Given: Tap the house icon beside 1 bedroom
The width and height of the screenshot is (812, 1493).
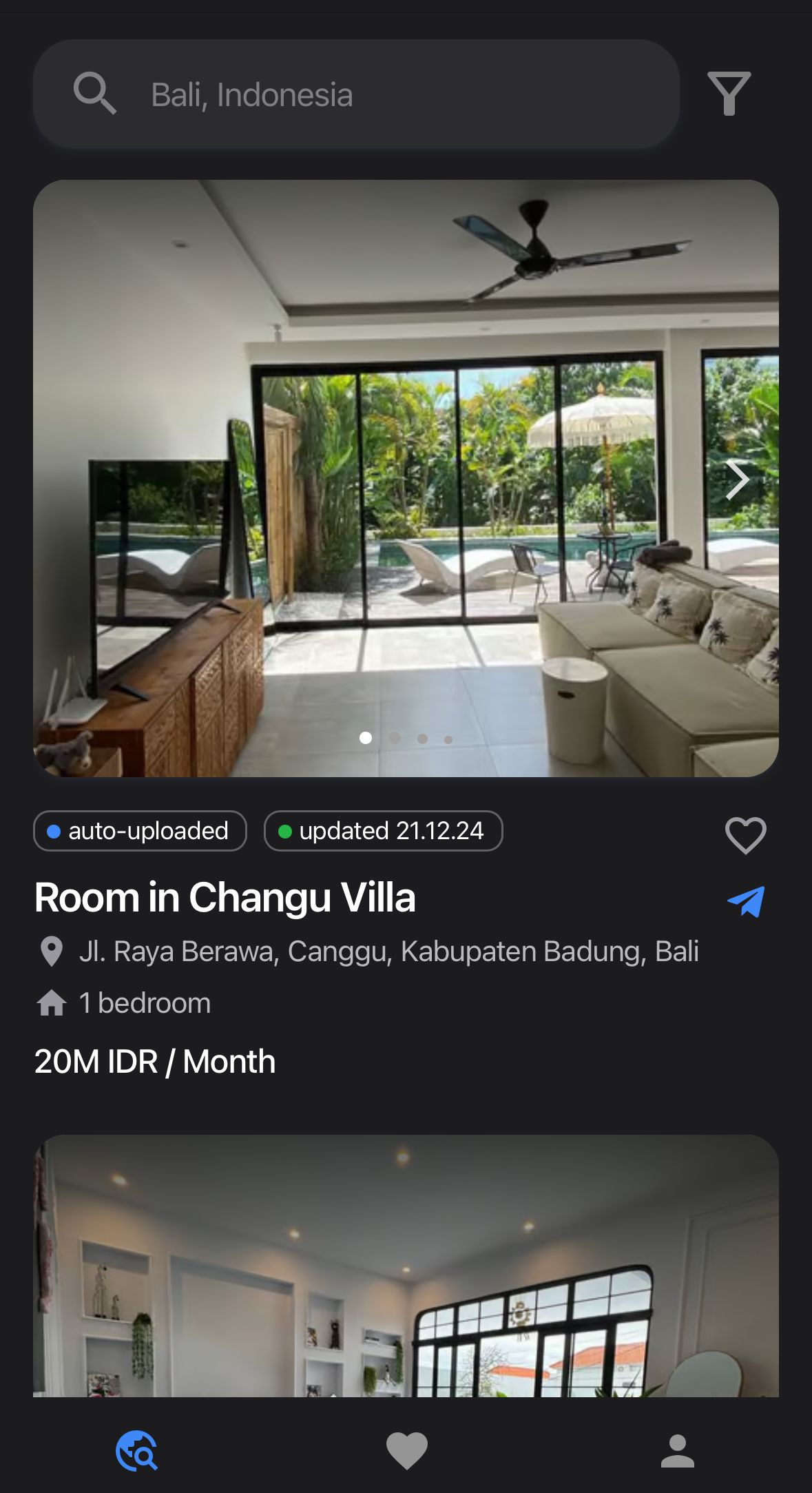Looking at the screenshot, I should pyautogui.click(x=51, y=1003).
